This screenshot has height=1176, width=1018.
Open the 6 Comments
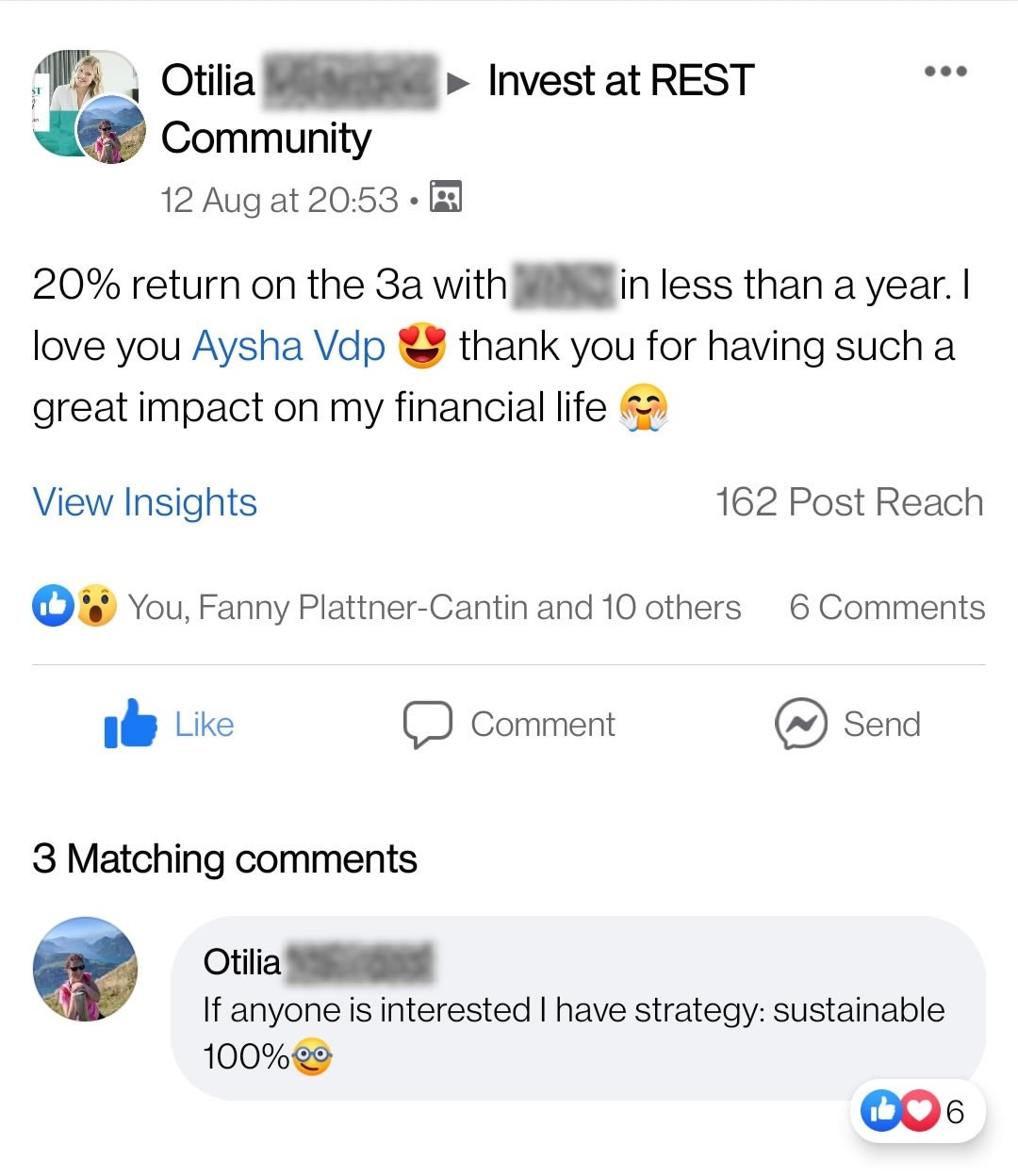(887, 608)
